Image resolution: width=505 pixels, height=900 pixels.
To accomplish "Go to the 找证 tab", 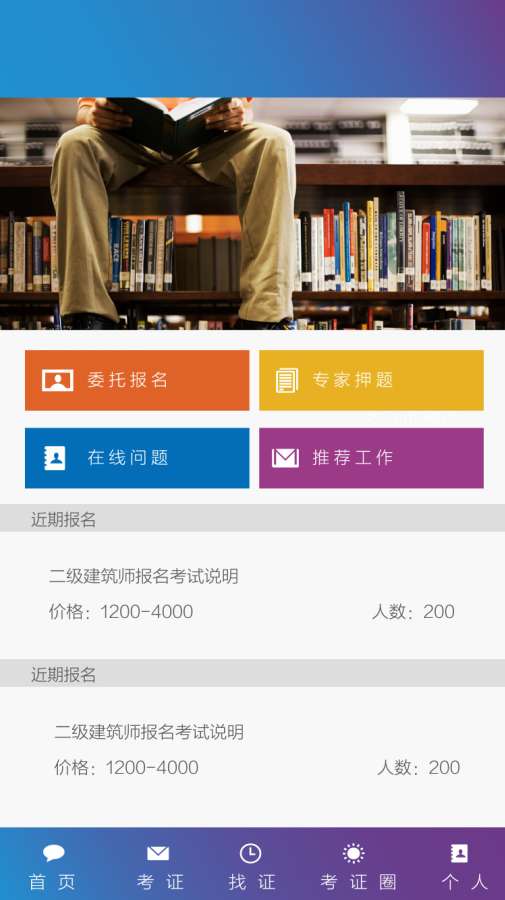I will point(251,867).
